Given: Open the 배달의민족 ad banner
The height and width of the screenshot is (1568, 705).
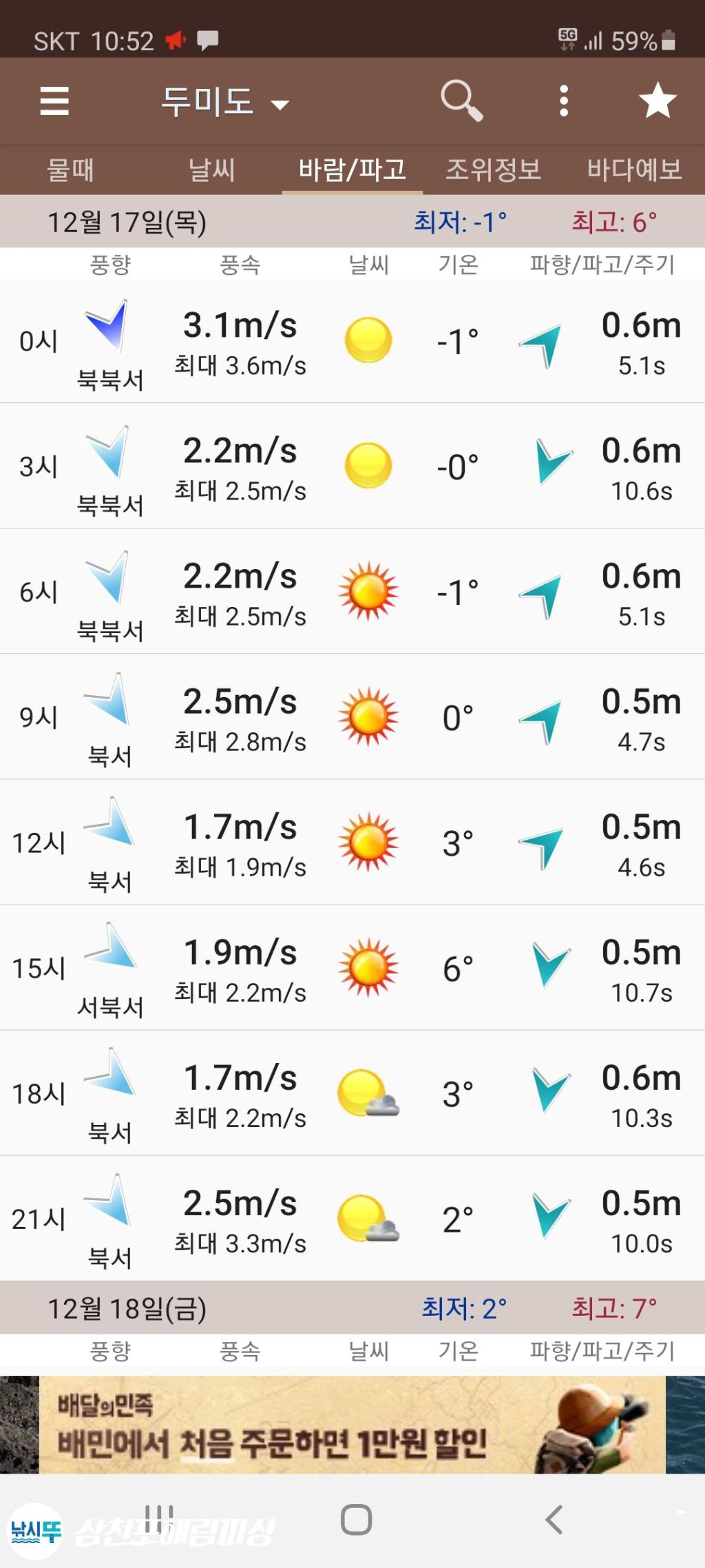Looking at the screenshot, I should click(352, 1424).
